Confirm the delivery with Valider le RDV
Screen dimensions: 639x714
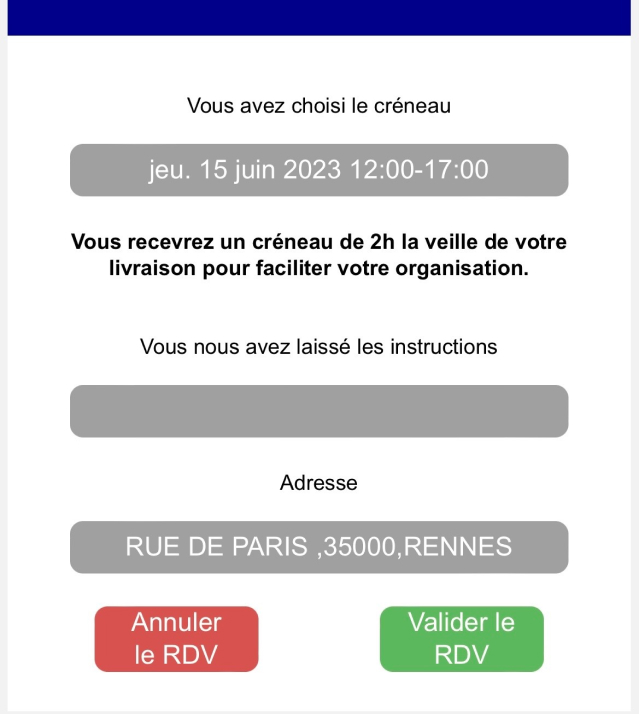coord(461,639)
